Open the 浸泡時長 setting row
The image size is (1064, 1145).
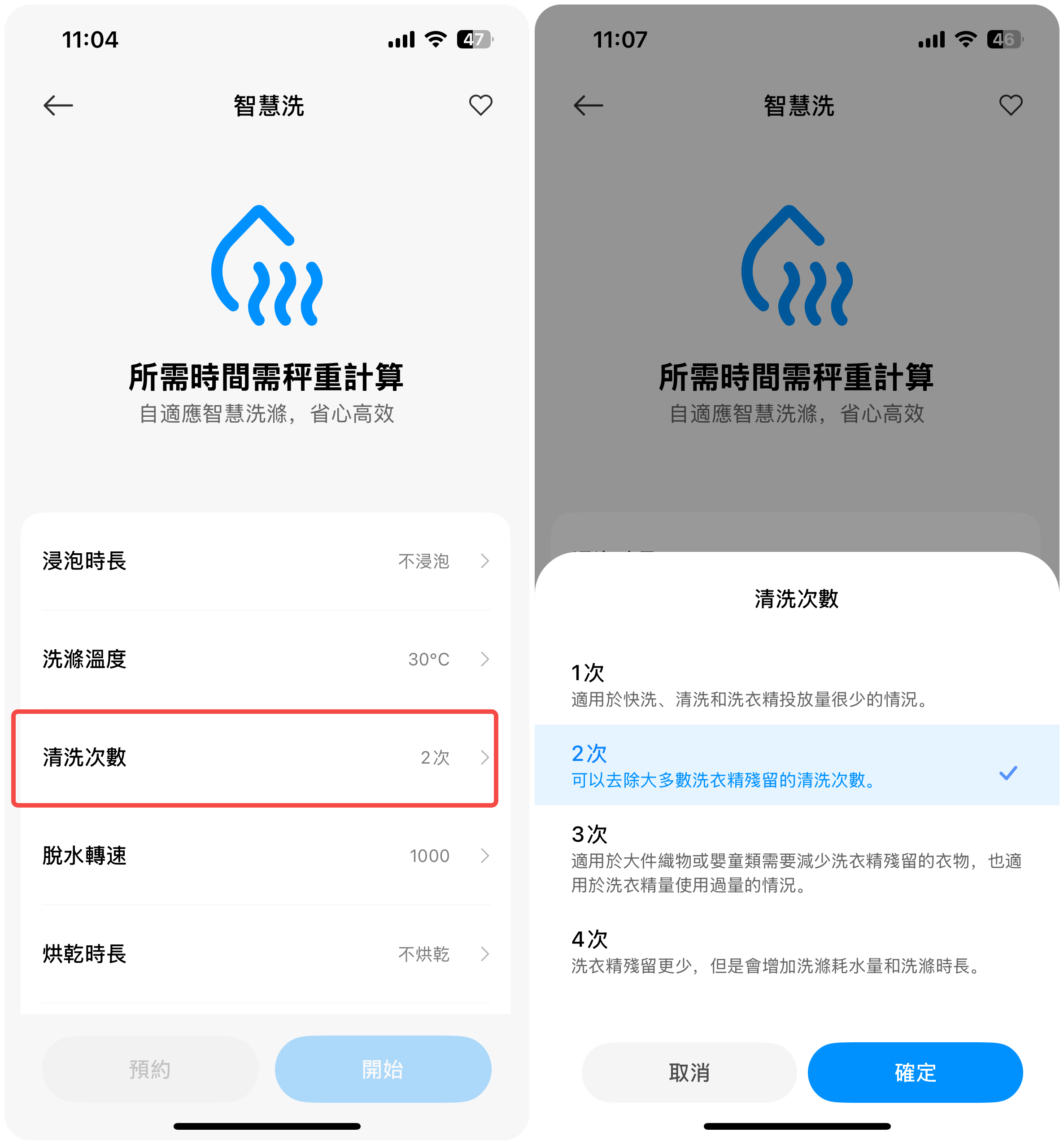266,561
